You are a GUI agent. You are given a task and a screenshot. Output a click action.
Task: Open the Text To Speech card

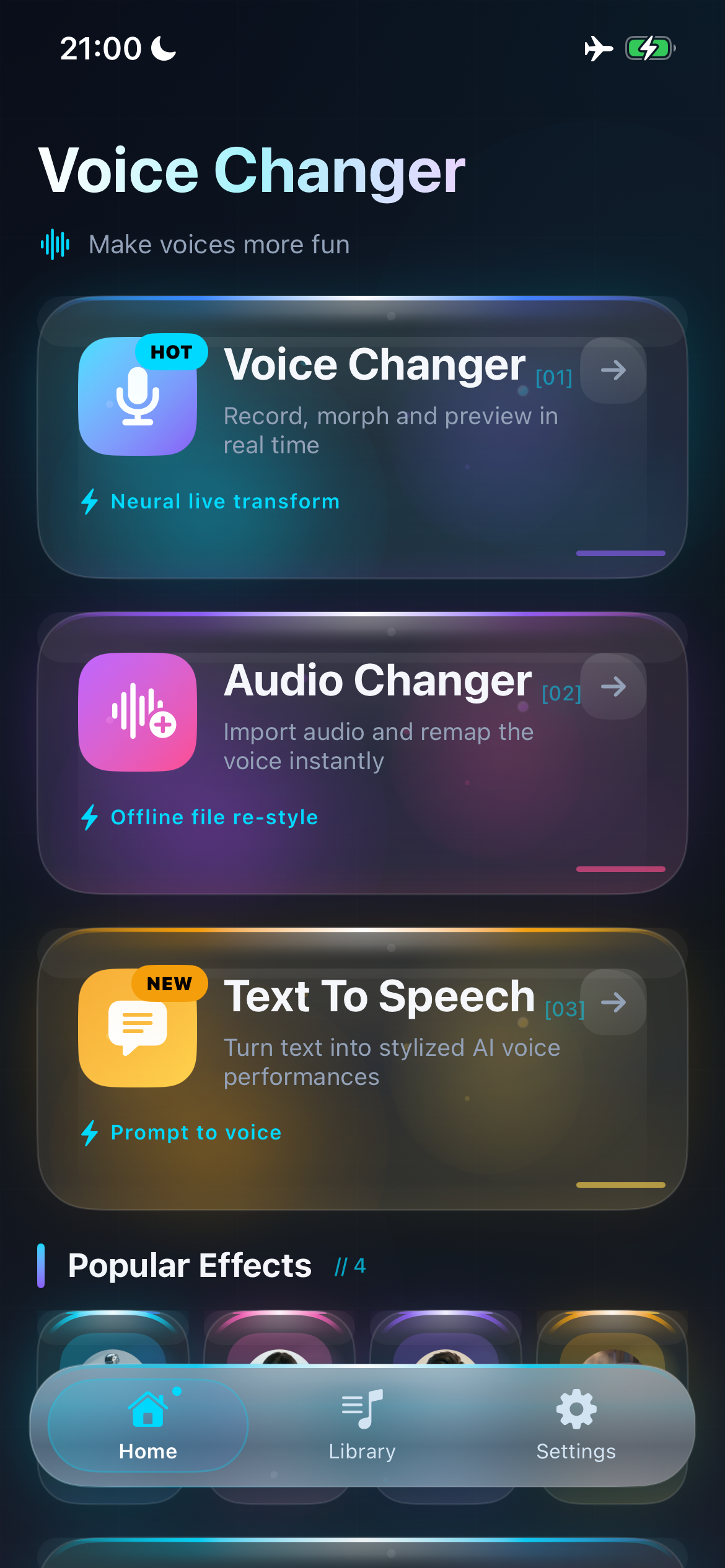coord(362,1069)
